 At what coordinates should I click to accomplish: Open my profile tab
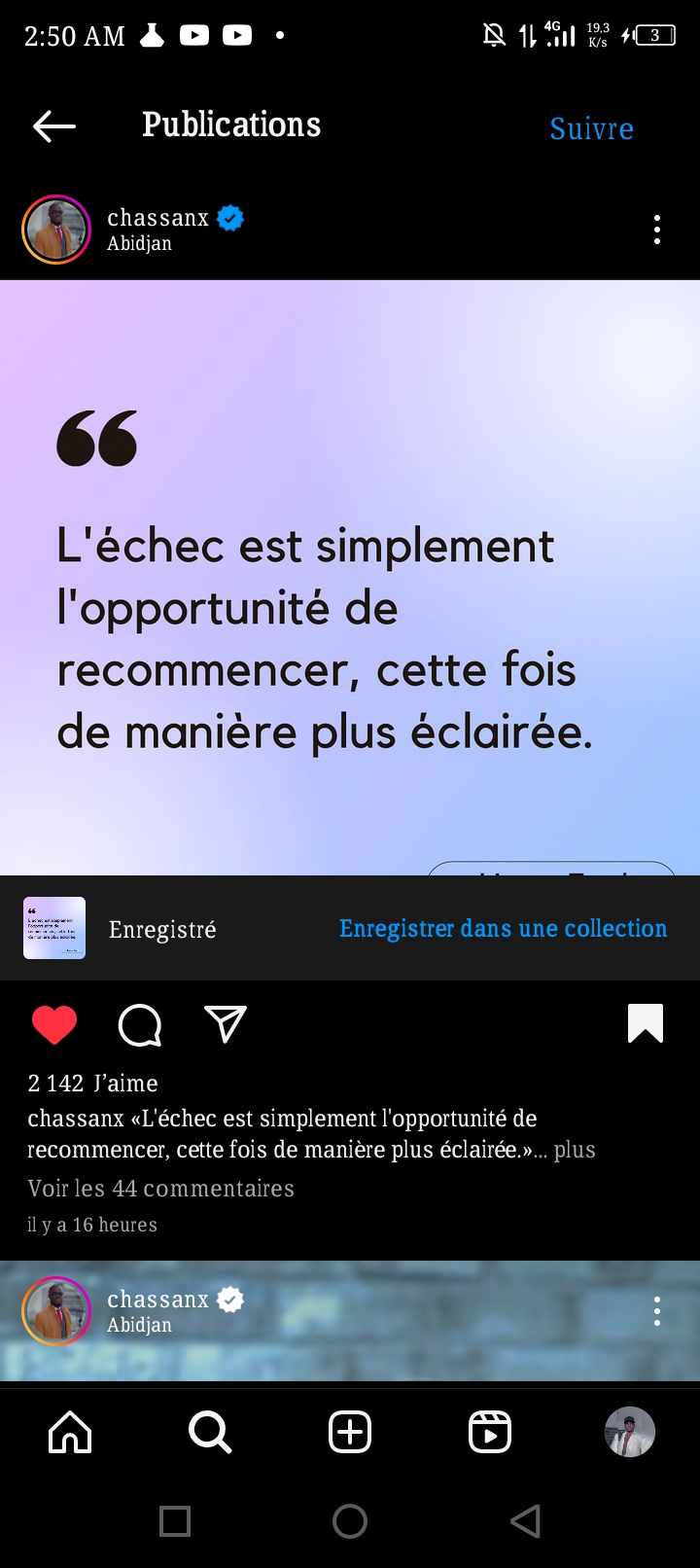coord(630,1432)
